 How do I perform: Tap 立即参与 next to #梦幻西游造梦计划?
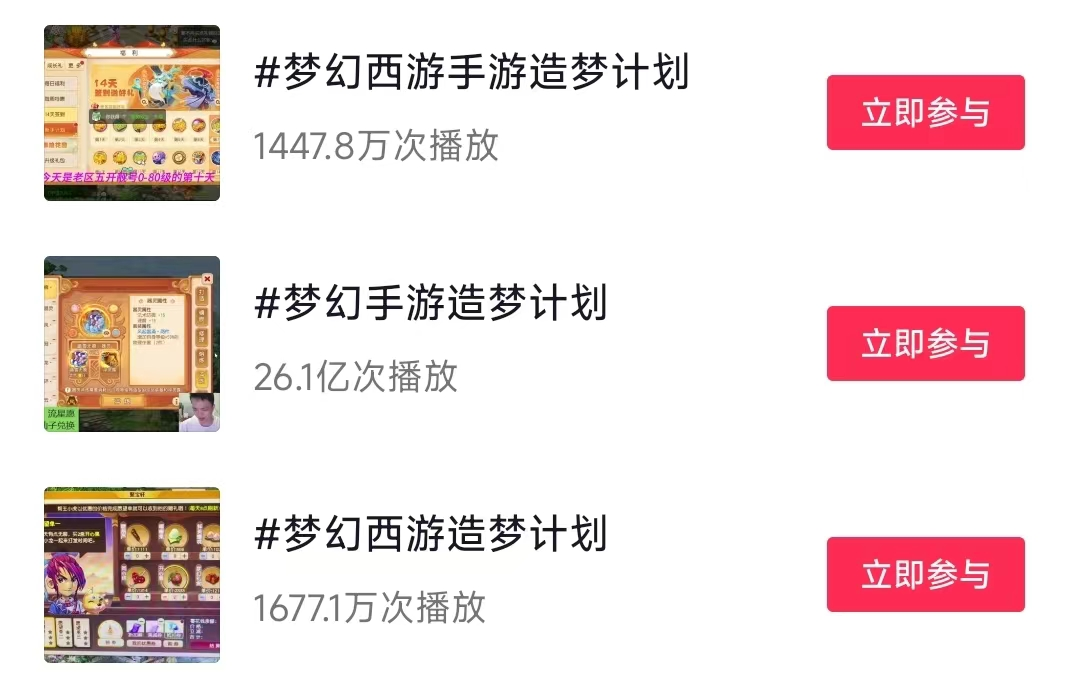[x=925, y=575]
